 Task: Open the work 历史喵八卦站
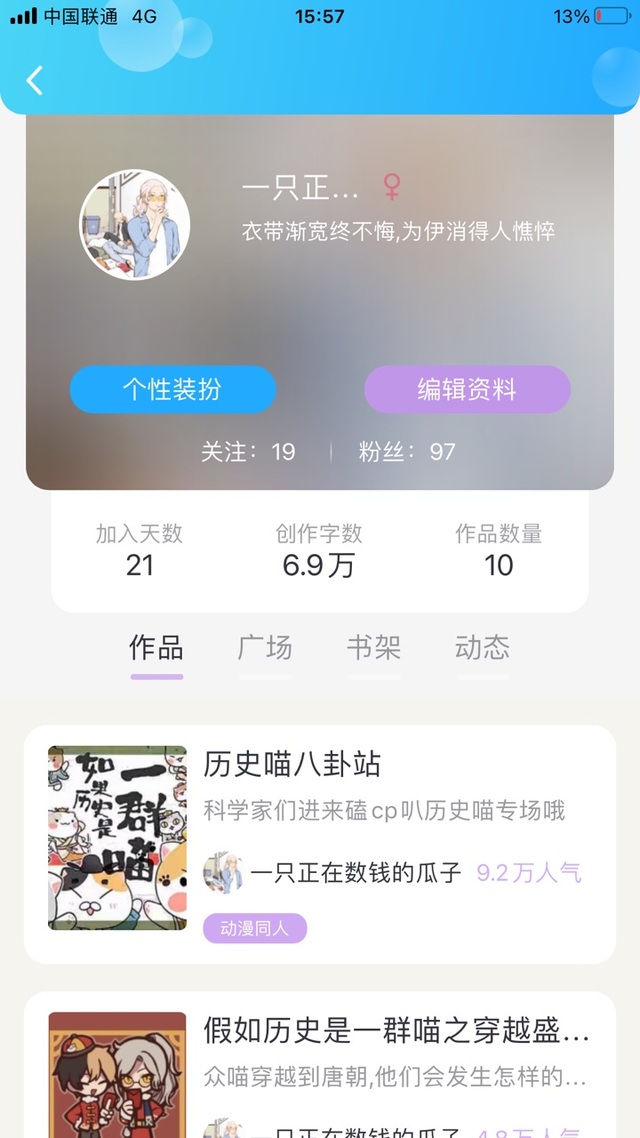[x=292, y=766]
